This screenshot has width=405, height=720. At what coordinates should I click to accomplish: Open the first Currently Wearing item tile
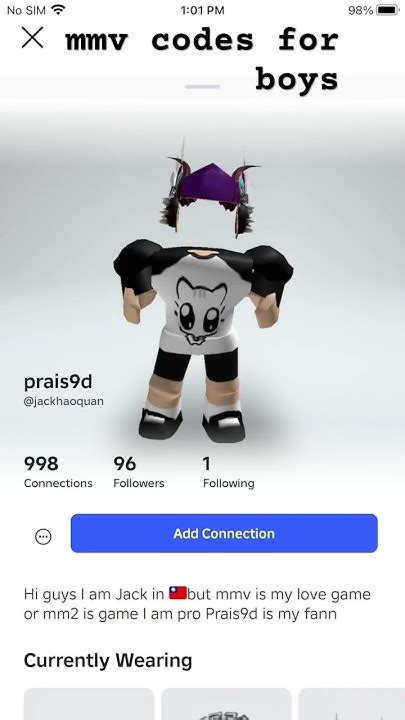coord(89,704)
